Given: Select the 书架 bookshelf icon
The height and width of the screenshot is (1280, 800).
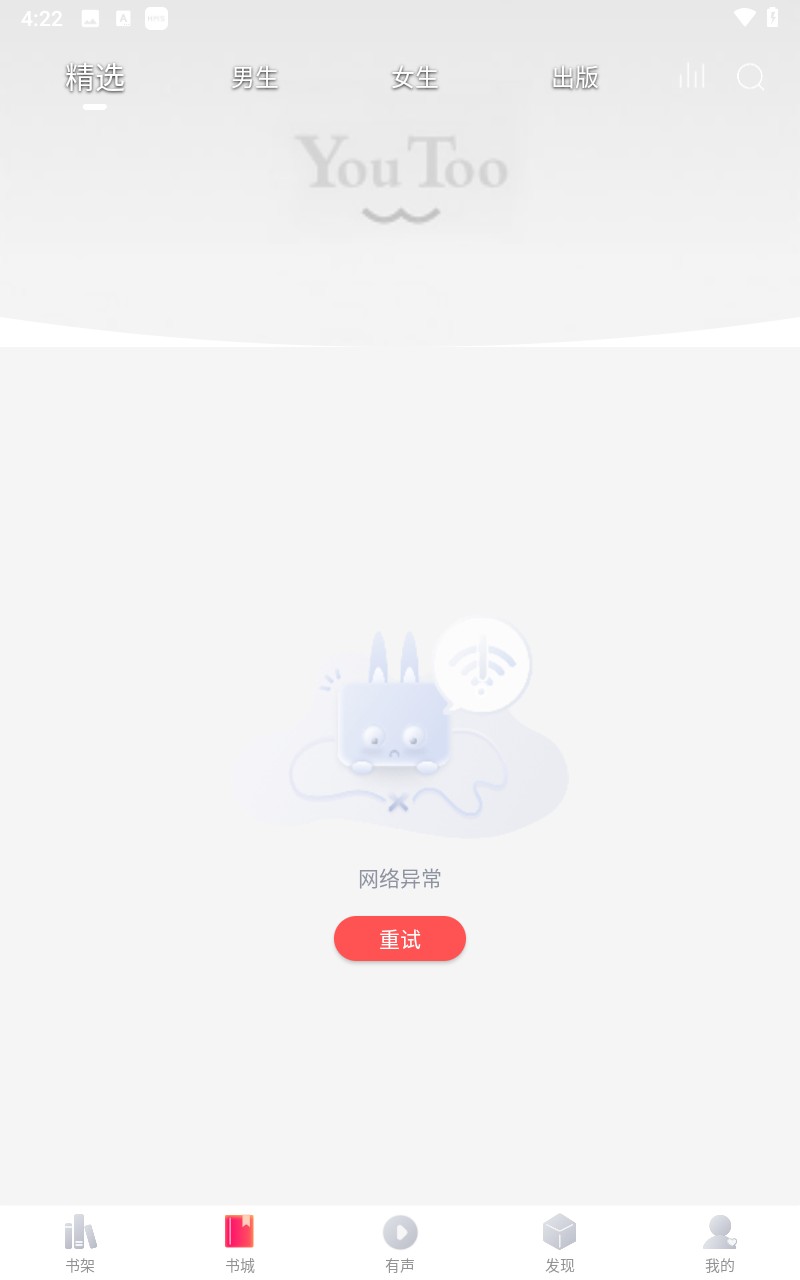Looking at the screenshot, I should tap(80, 1232).
